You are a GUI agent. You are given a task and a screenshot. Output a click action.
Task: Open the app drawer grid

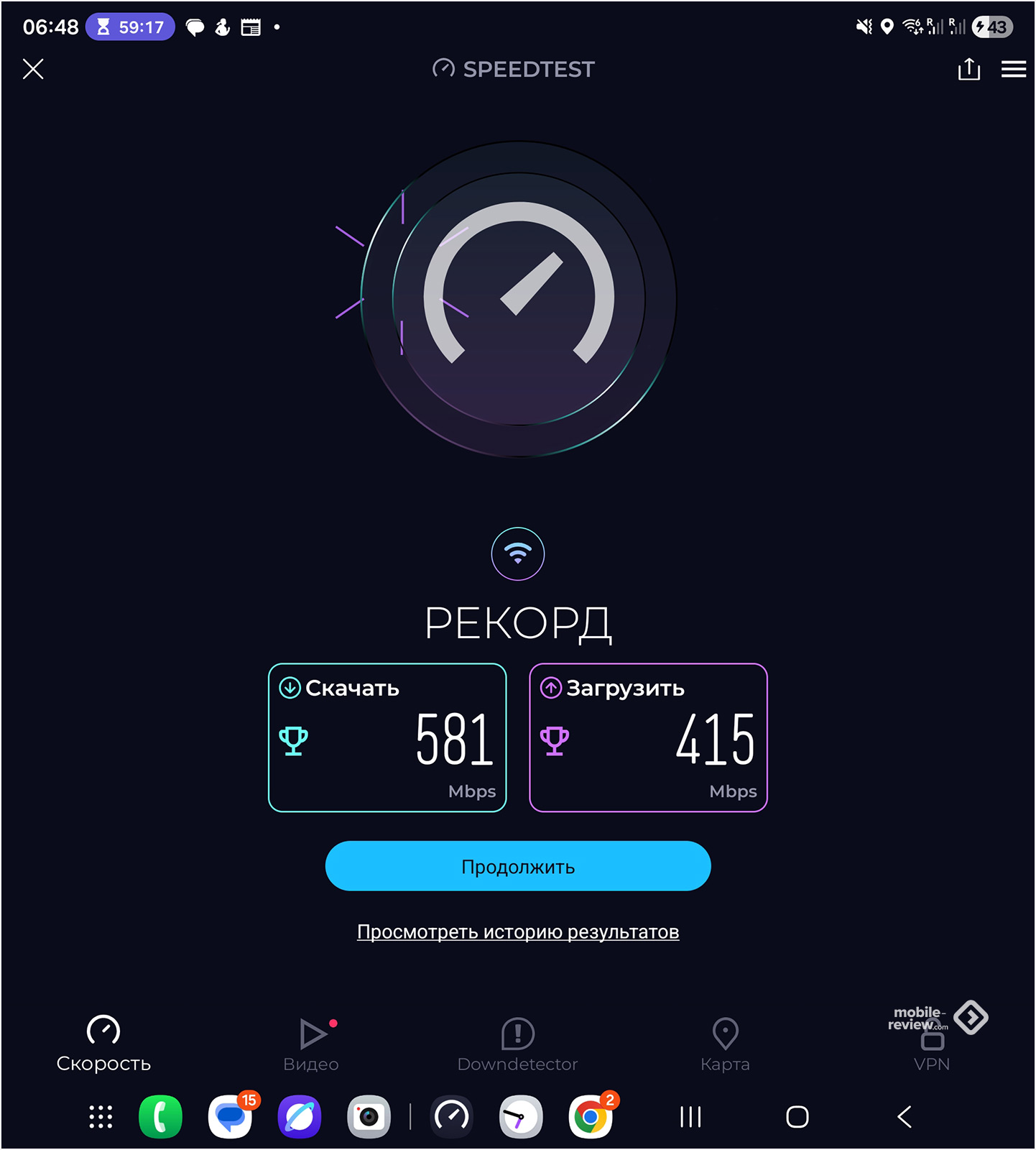(101, 1117)
